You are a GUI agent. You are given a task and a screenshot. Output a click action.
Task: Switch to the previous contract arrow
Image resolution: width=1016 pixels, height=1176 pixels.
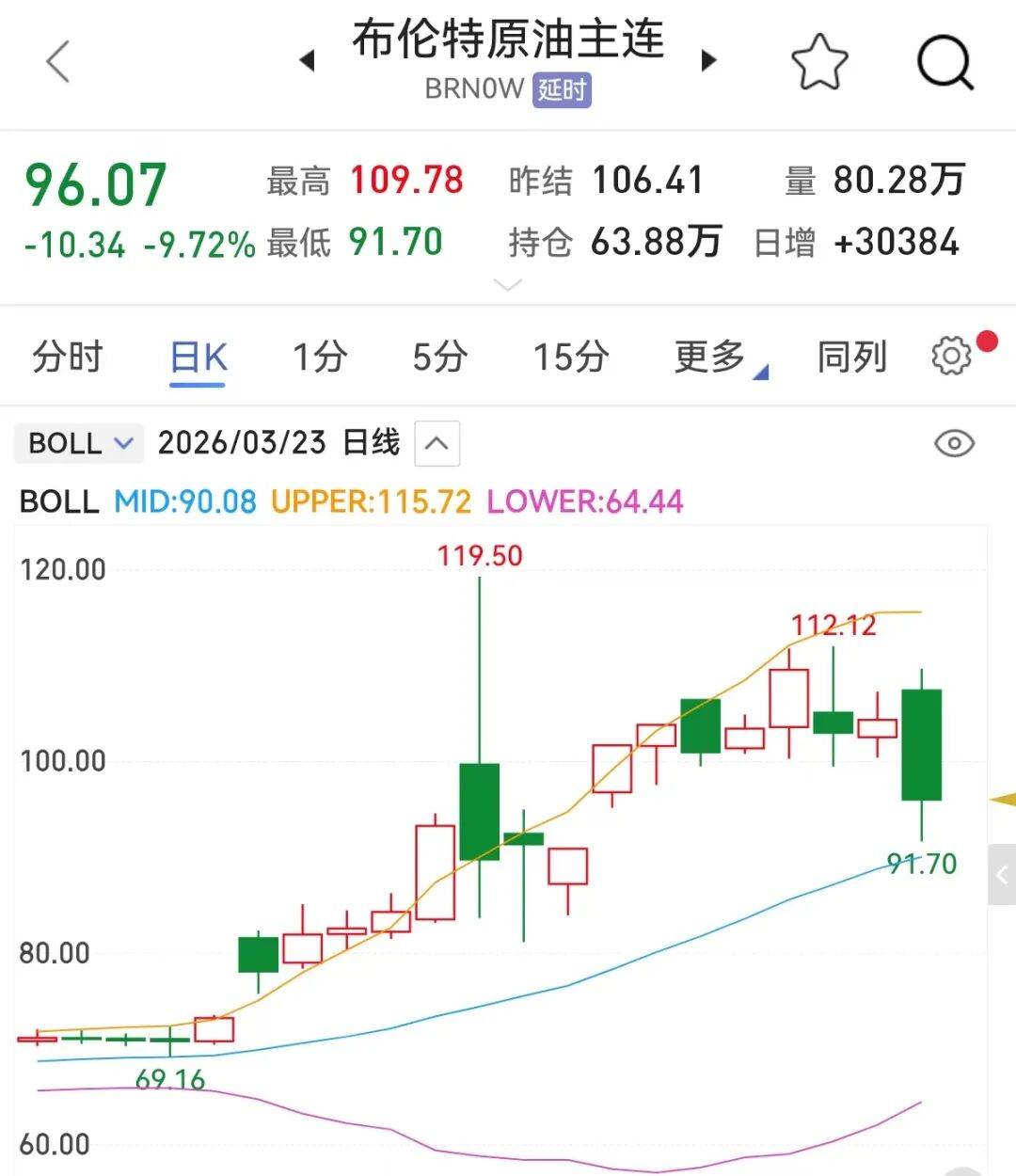pyautogui.click(x=307, y=61)
